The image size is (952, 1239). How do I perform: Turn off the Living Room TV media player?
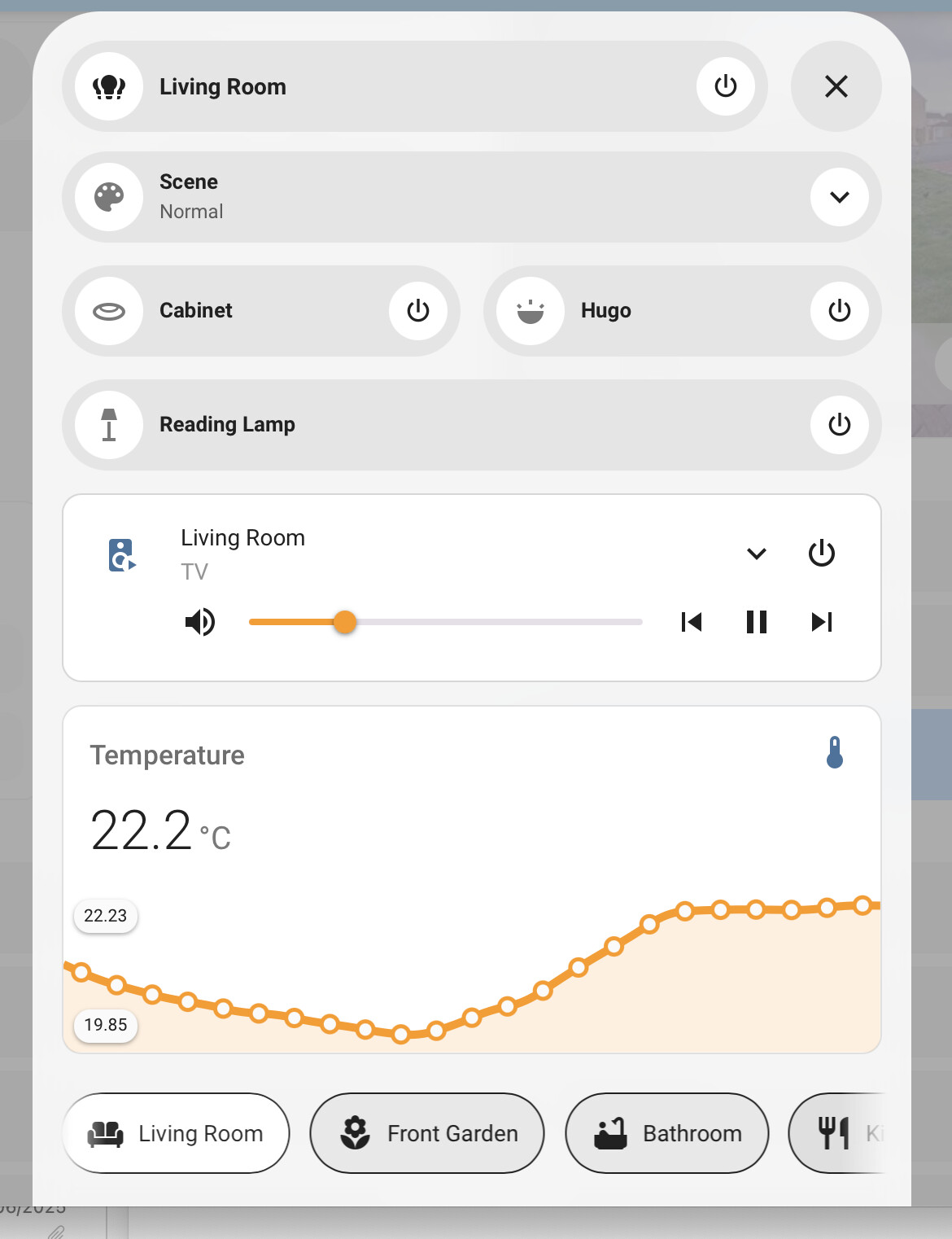point(821,554)
